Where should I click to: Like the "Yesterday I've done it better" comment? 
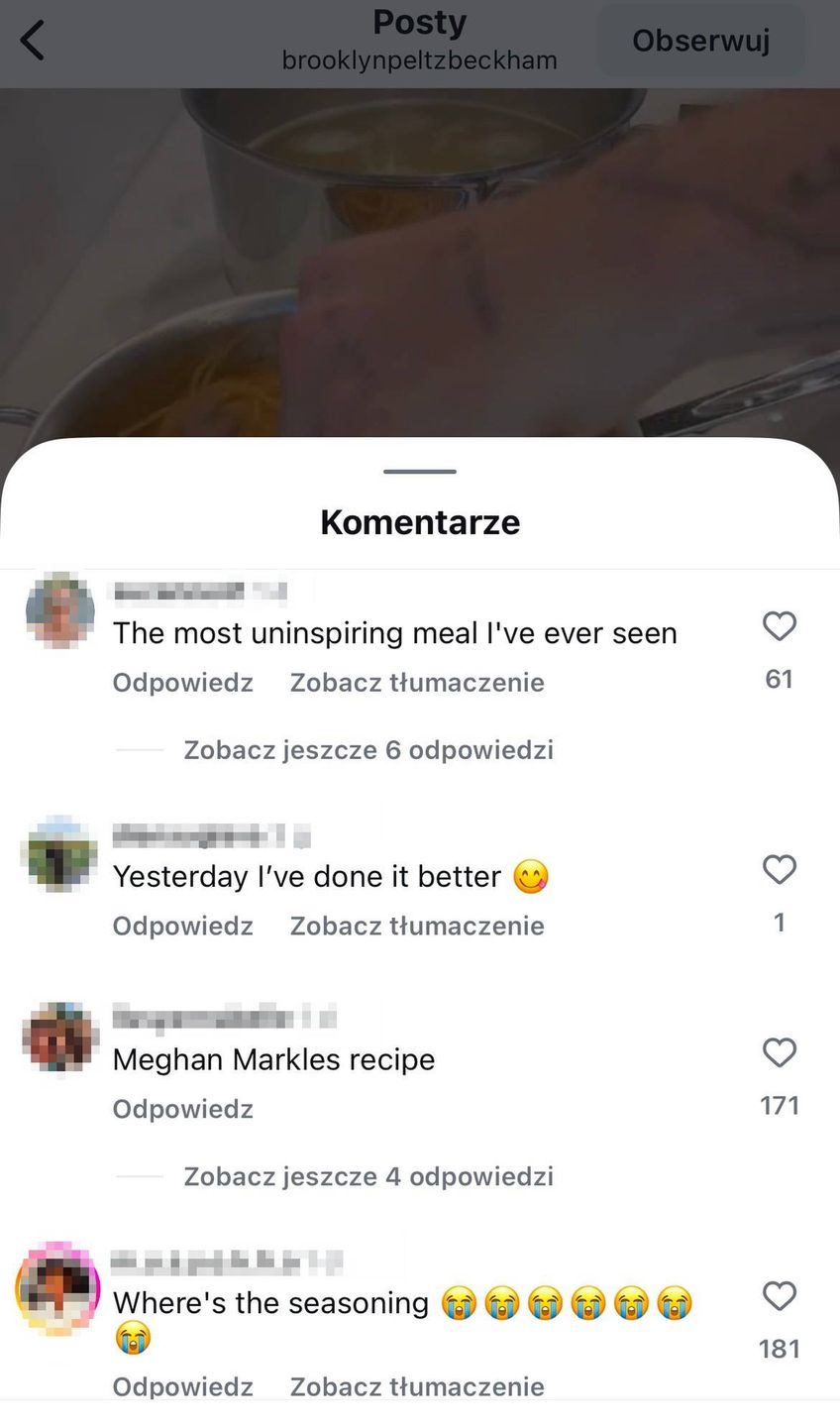pos(780,870)
